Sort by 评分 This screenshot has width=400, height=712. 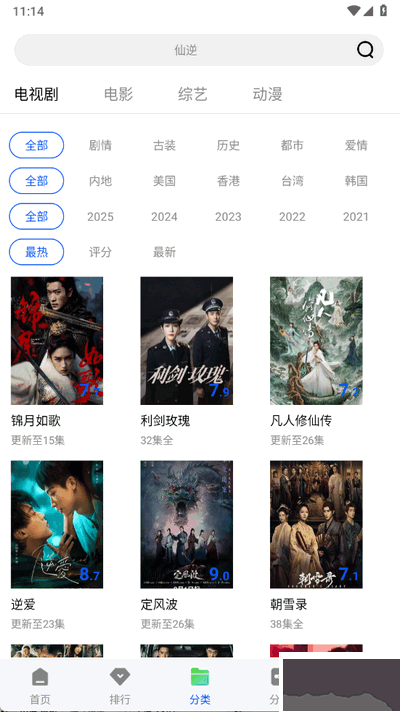point(100,252)
